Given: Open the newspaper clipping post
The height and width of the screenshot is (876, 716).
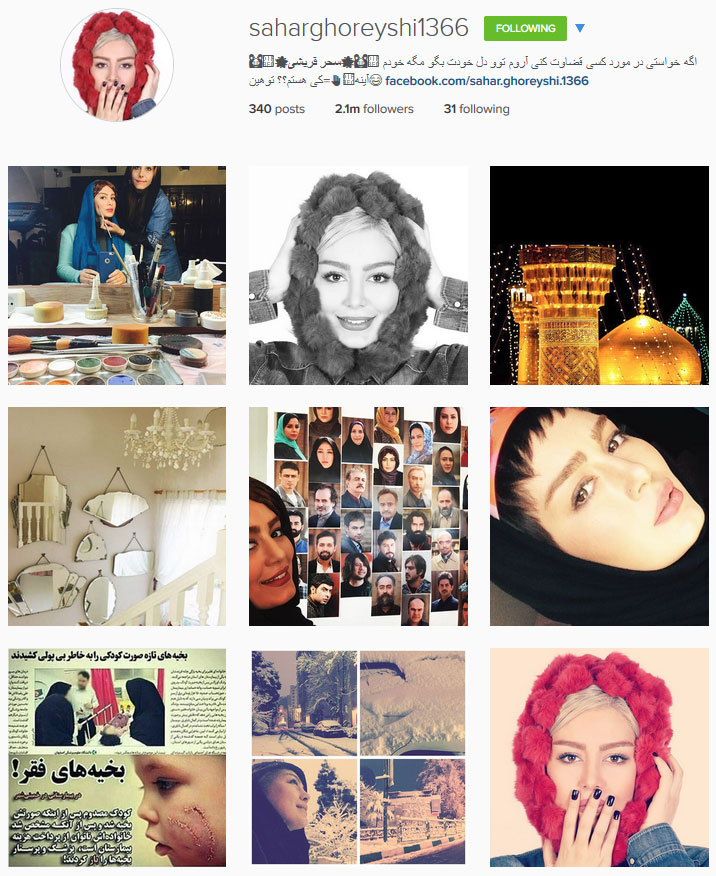Looking at the screenshot, I should point(117,757).
